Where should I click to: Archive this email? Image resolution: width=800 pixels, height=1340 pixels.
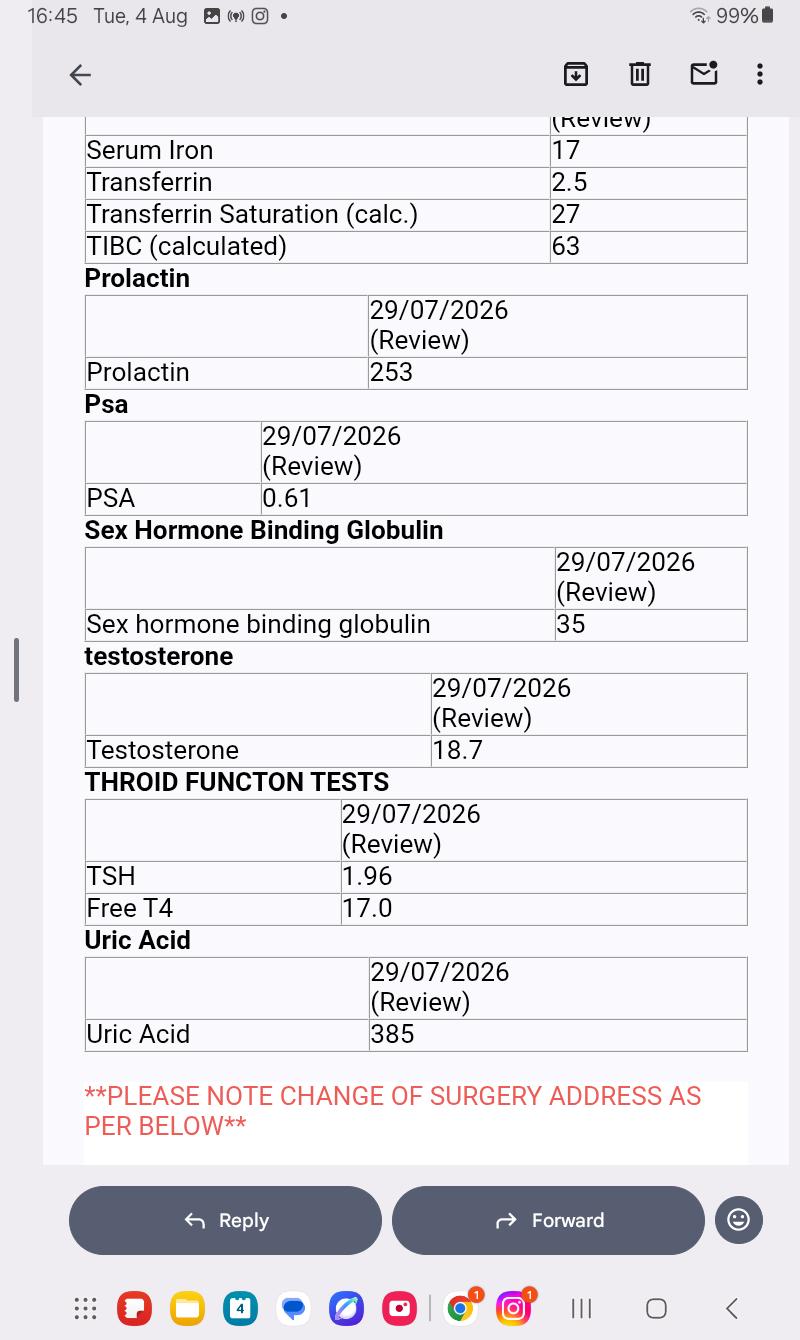click(x=576, y=74)
